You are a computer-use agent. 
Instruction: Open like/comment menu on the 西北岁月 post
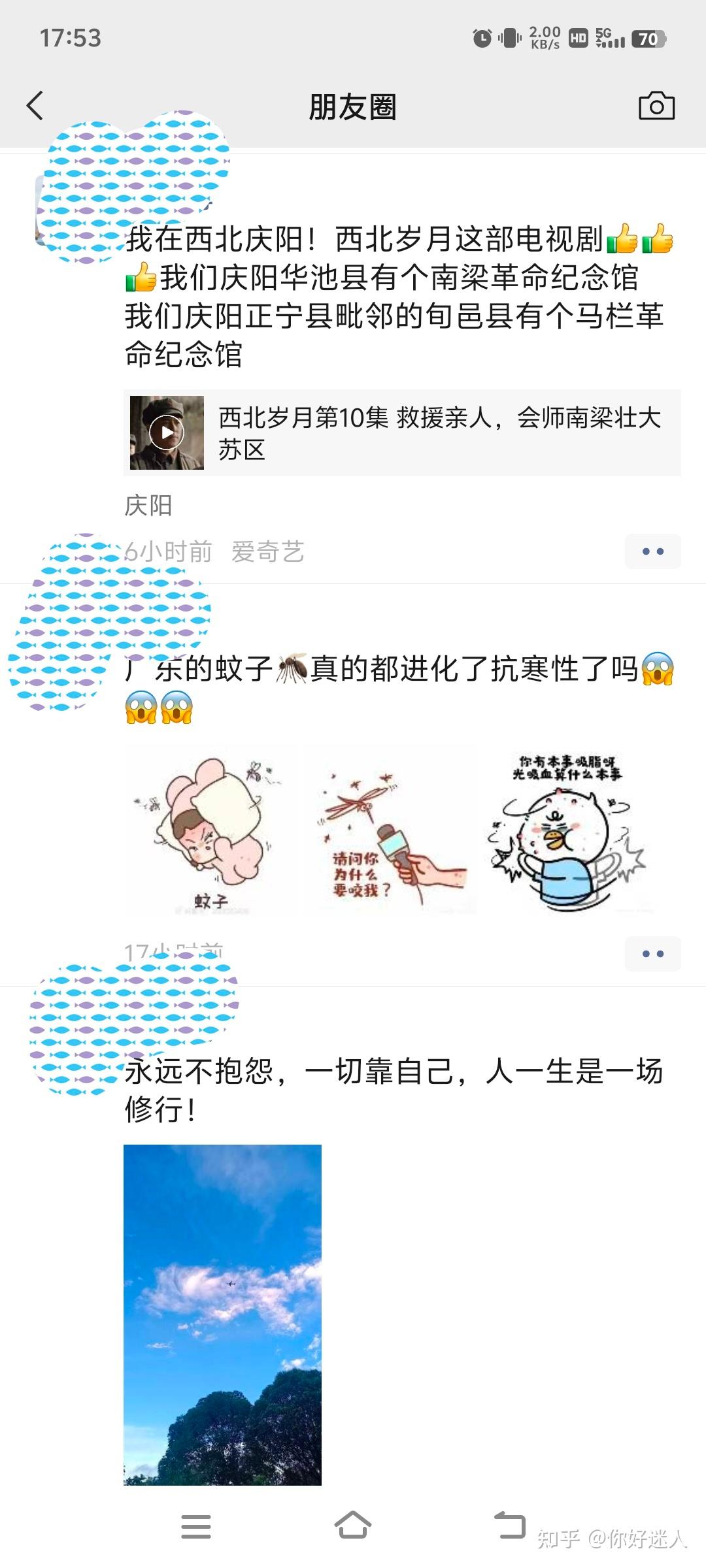tap(652, 551)
